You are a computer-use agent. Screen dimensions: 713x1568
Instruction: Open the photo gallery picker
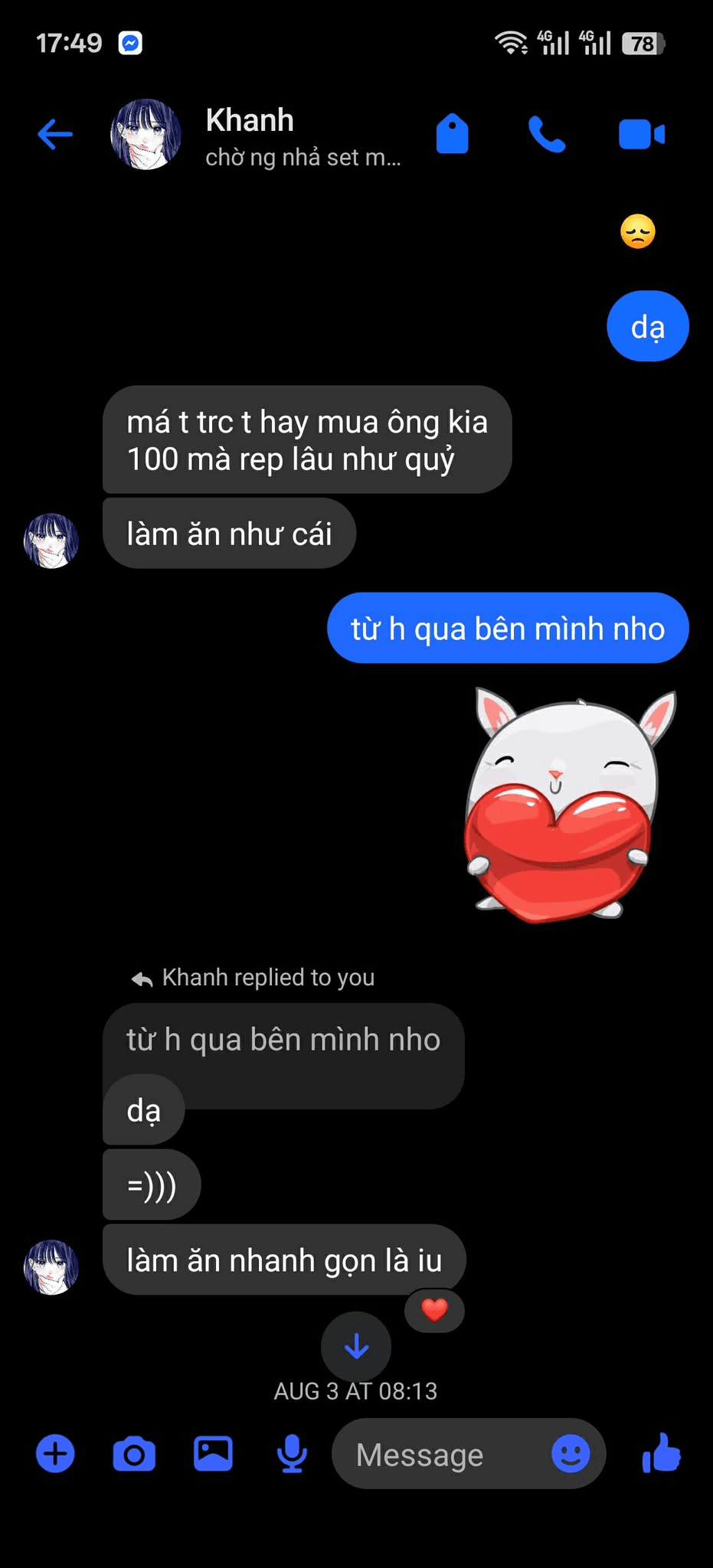click(x=212, y=1454)
